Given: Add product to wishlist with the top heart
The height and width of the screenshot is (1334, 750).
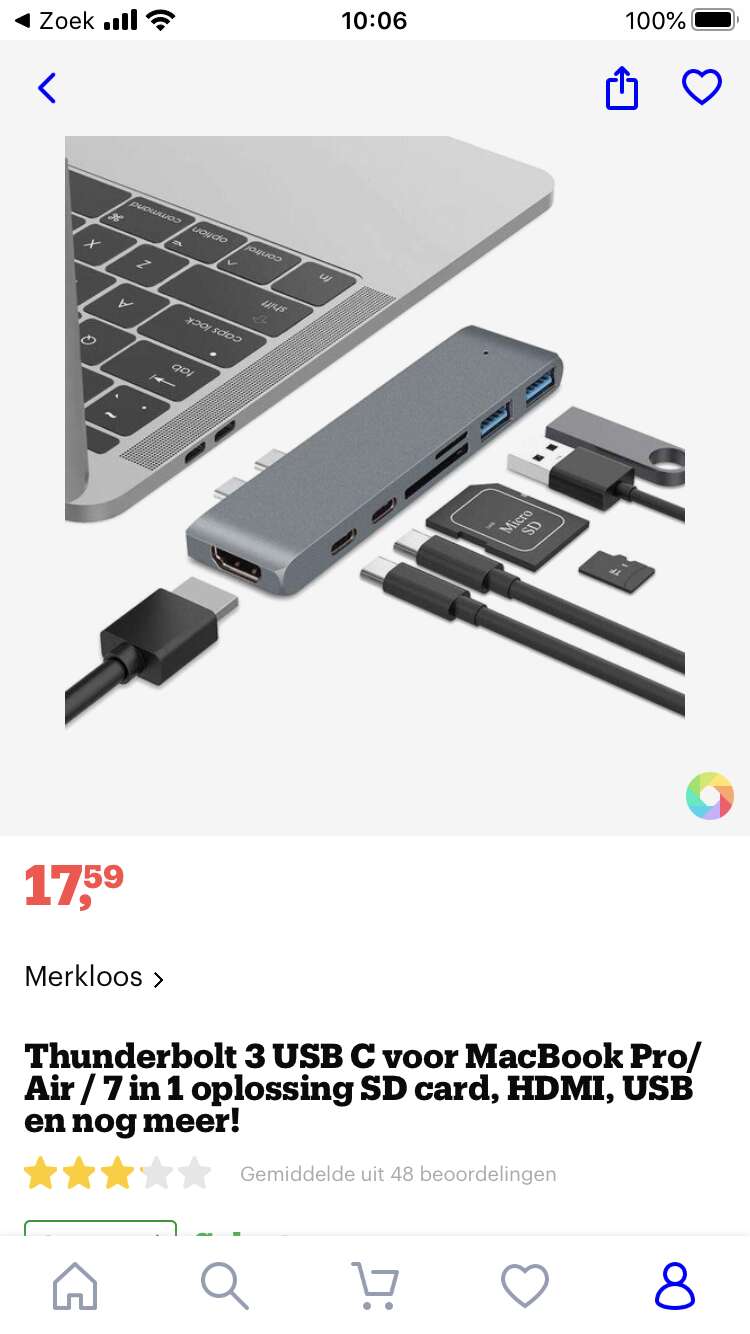Looking at the screenshot, I should [702, 88].
